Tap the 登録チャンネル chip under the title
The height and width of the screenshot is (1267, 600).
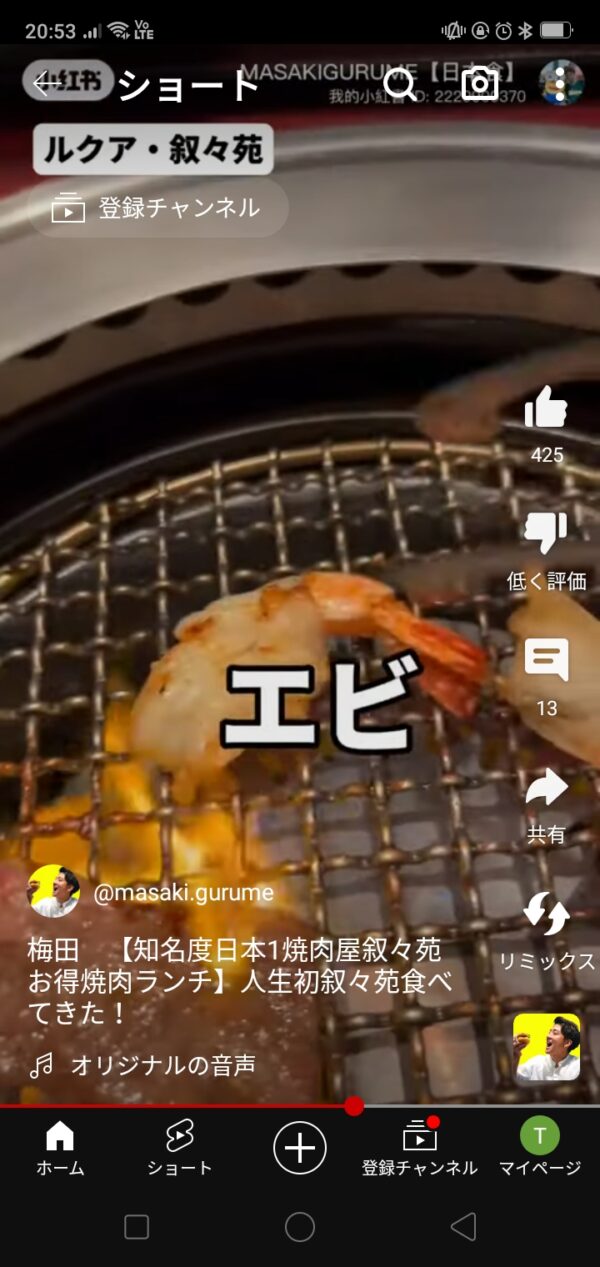(159, 208)
